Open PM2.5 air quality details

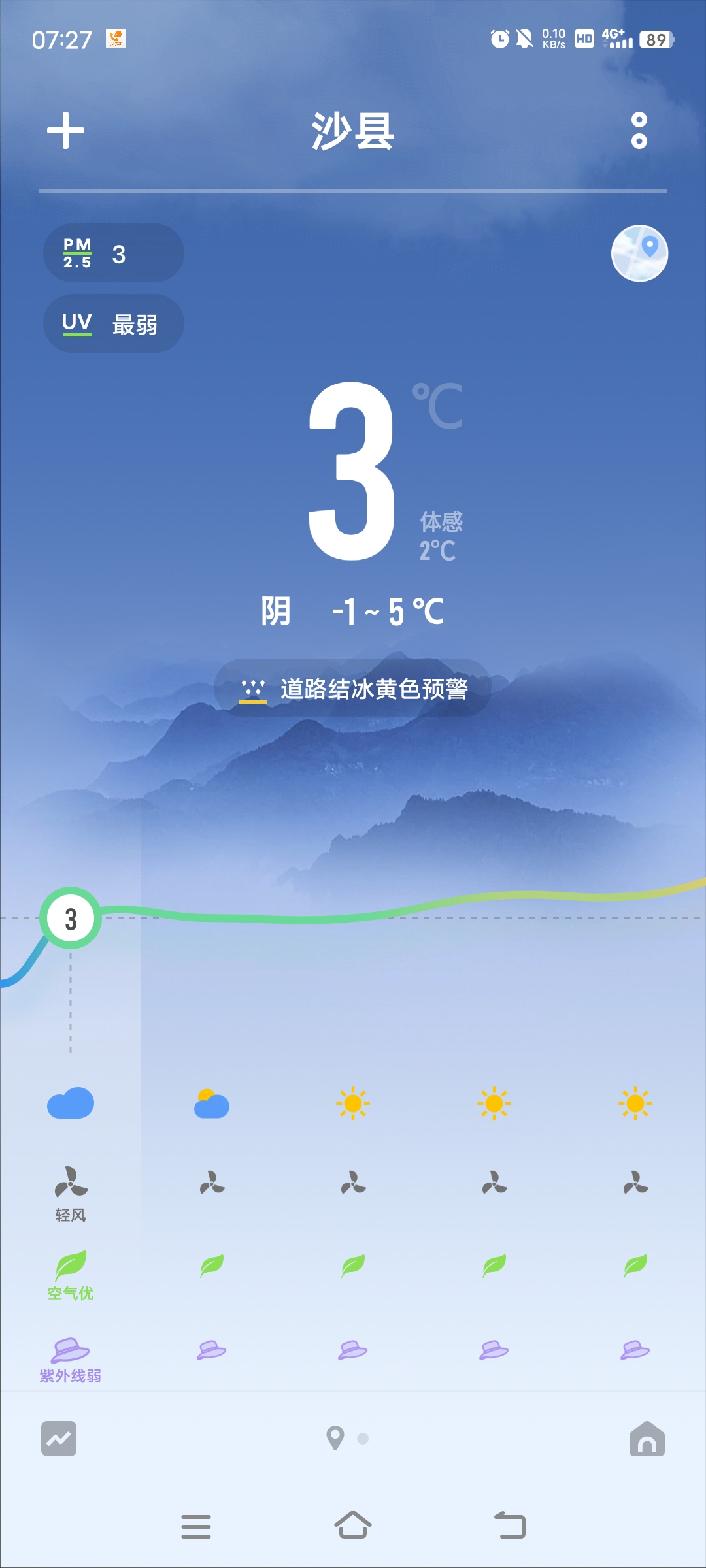pyautogui.click(x=113, y=253)
